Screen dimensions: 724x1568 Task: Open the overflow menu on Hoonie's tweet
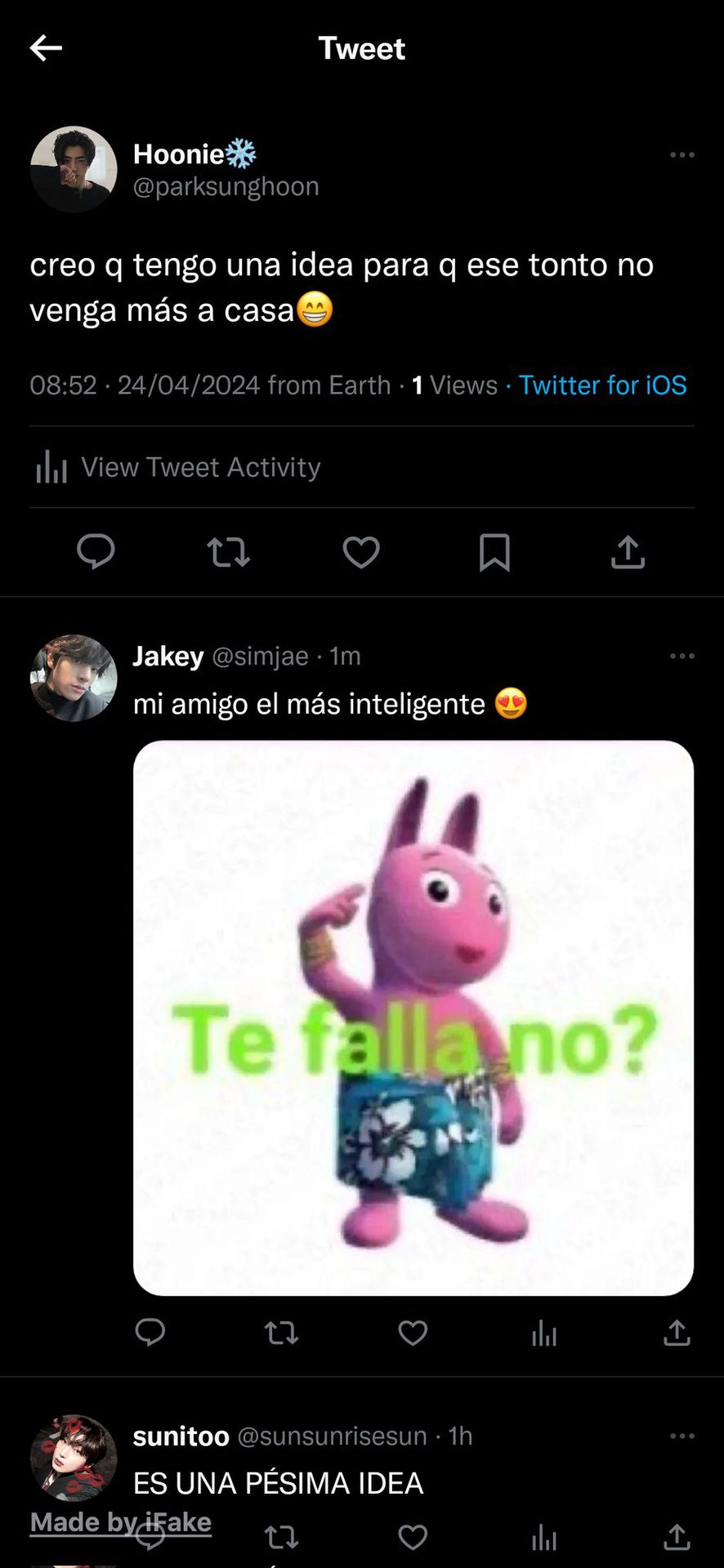point(682,154)
